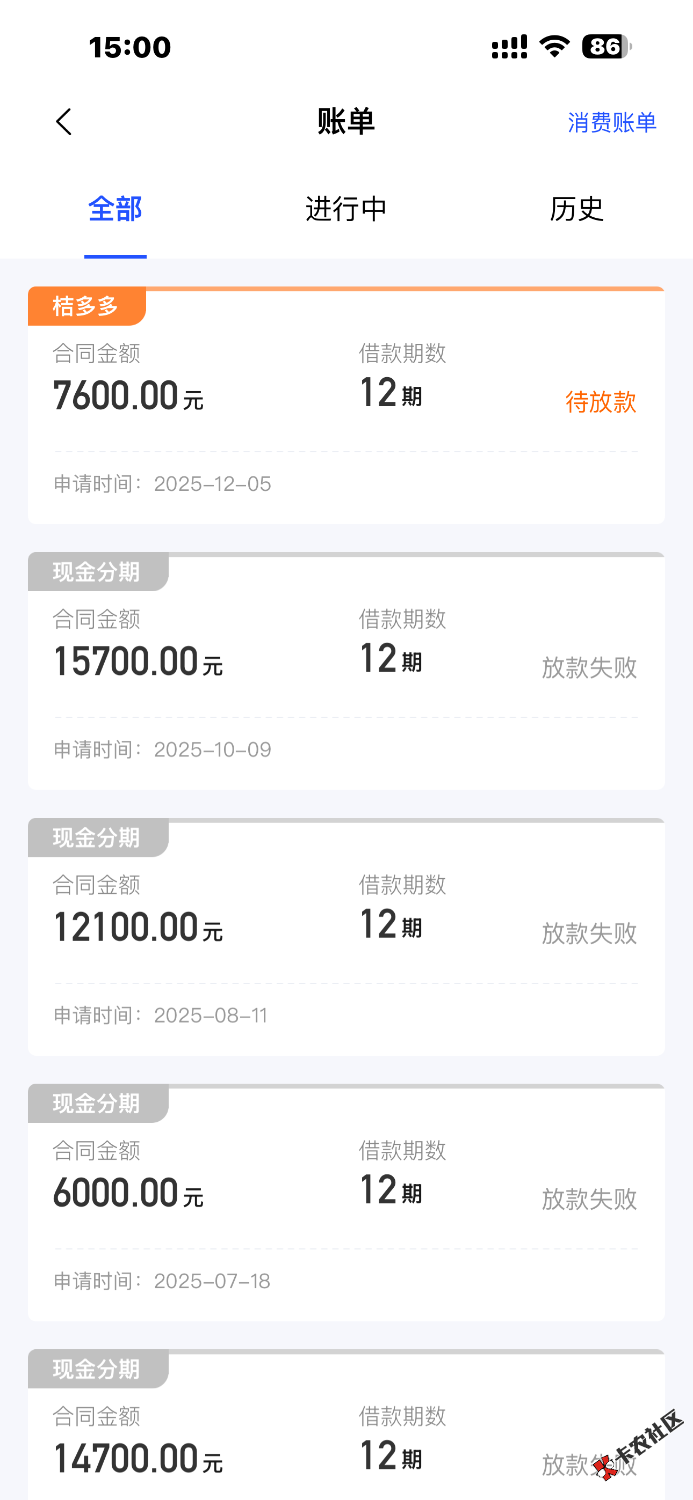This screenshot has height=1500, width=693.
Task: Open the 15700.00元 现金分期 bill
Action: [346, 671]
